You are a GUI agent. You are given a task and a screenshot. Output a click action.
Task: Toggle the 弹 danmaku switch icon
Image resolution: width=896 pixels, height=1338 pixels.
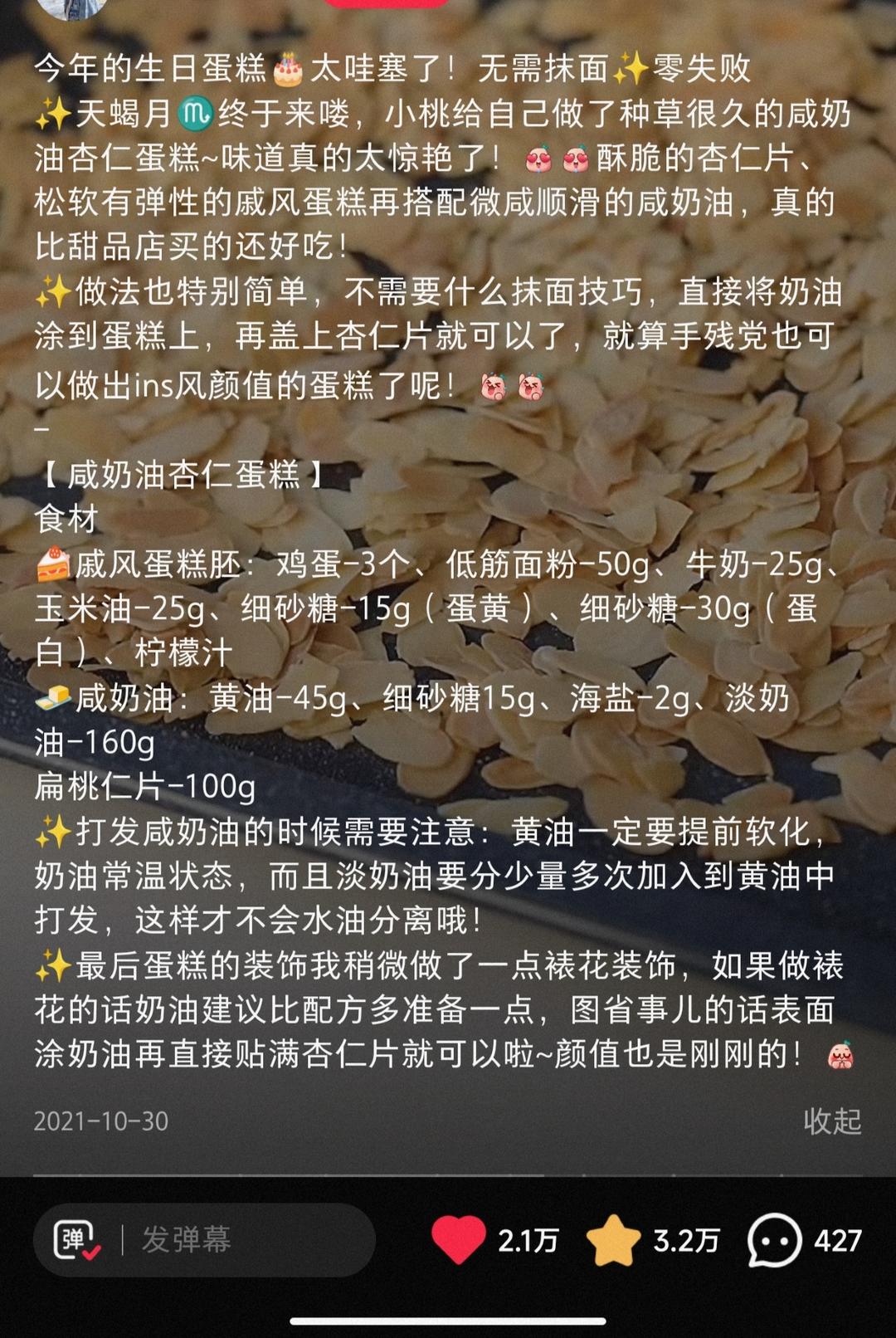(x=76, y=1240)
